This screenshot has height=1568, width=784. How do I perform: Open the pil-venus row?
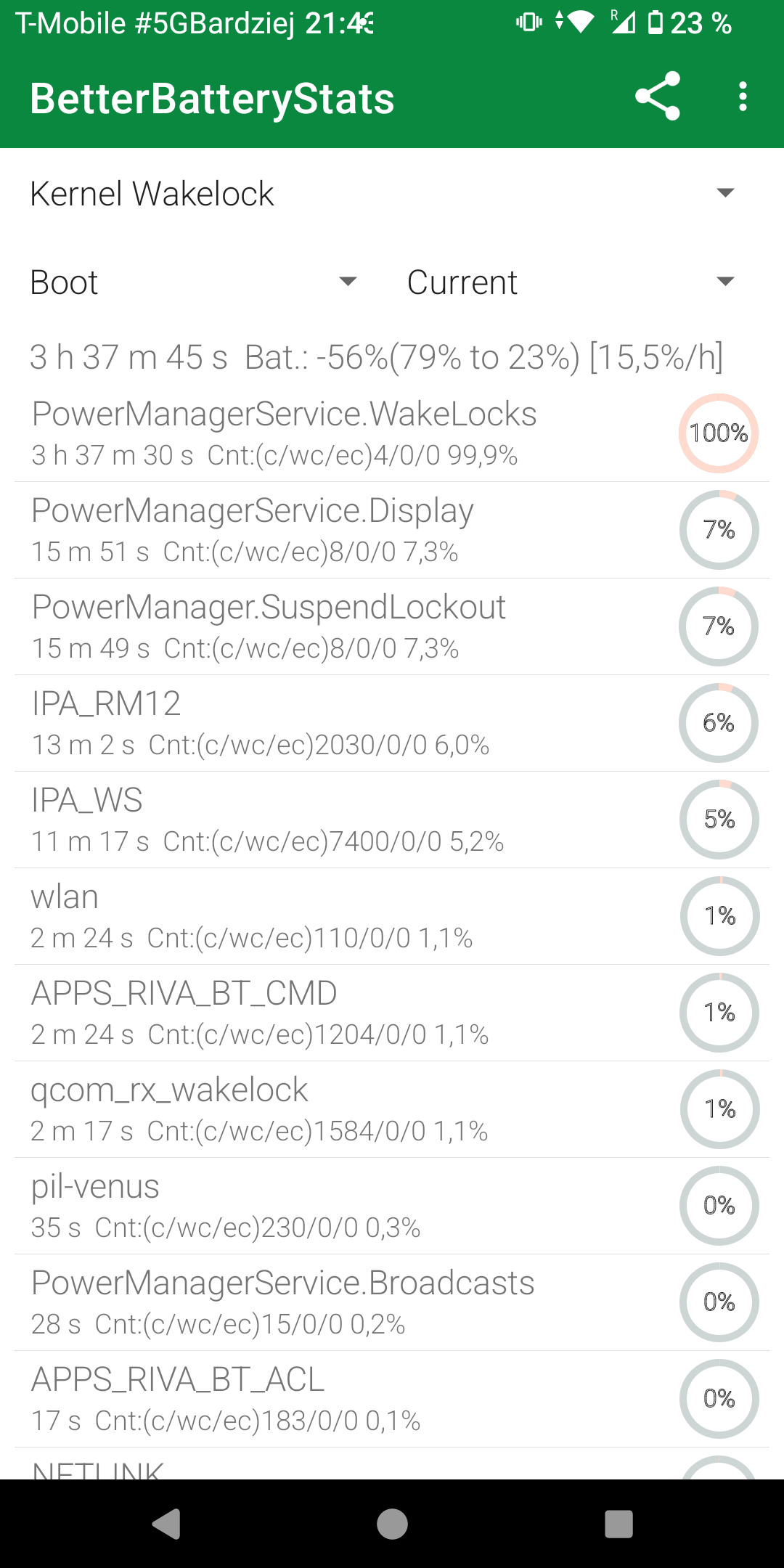pyautogui.click(x=392, y=1206)
